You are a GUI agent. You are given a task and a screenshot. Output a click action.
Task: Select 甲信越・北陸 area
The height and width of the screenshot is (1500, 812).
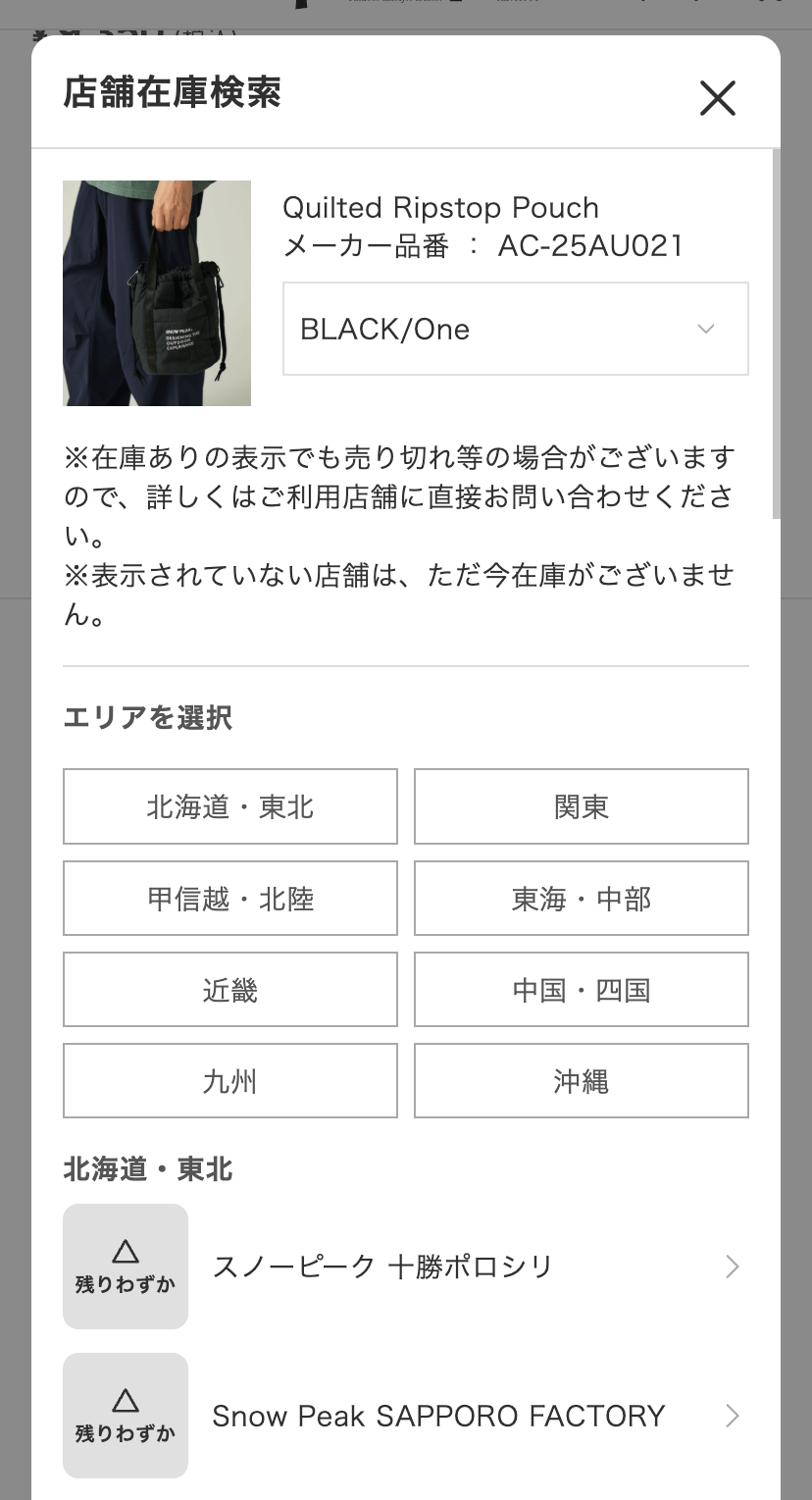pyautogui.click(x=230, y=898)
